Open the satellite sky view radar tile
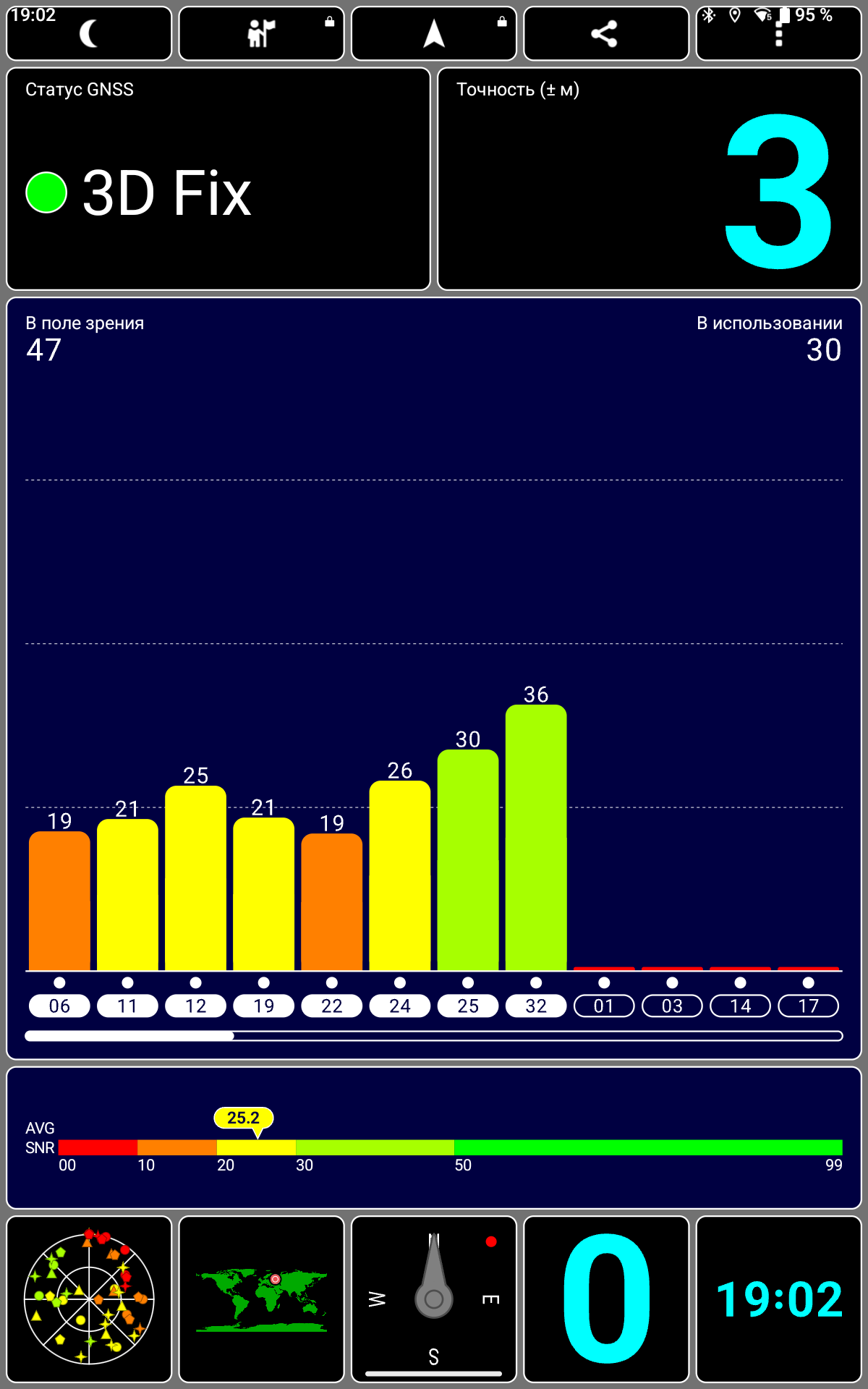Image resolution: width=868 pixels, height=1389 pixels. (89, 1299)
